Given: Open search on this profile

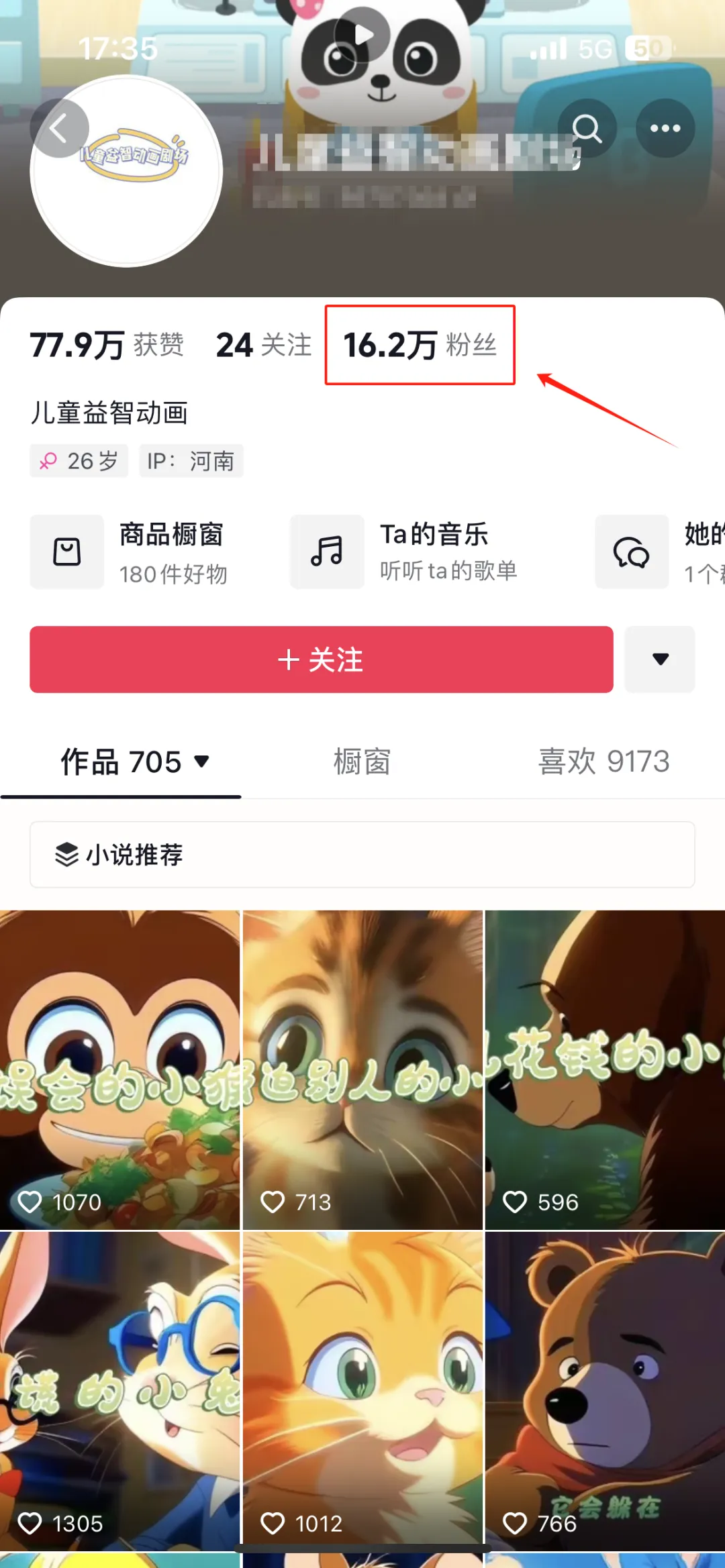Looking at the screenshot, I should pyautogui.click(x=587, y=128).
